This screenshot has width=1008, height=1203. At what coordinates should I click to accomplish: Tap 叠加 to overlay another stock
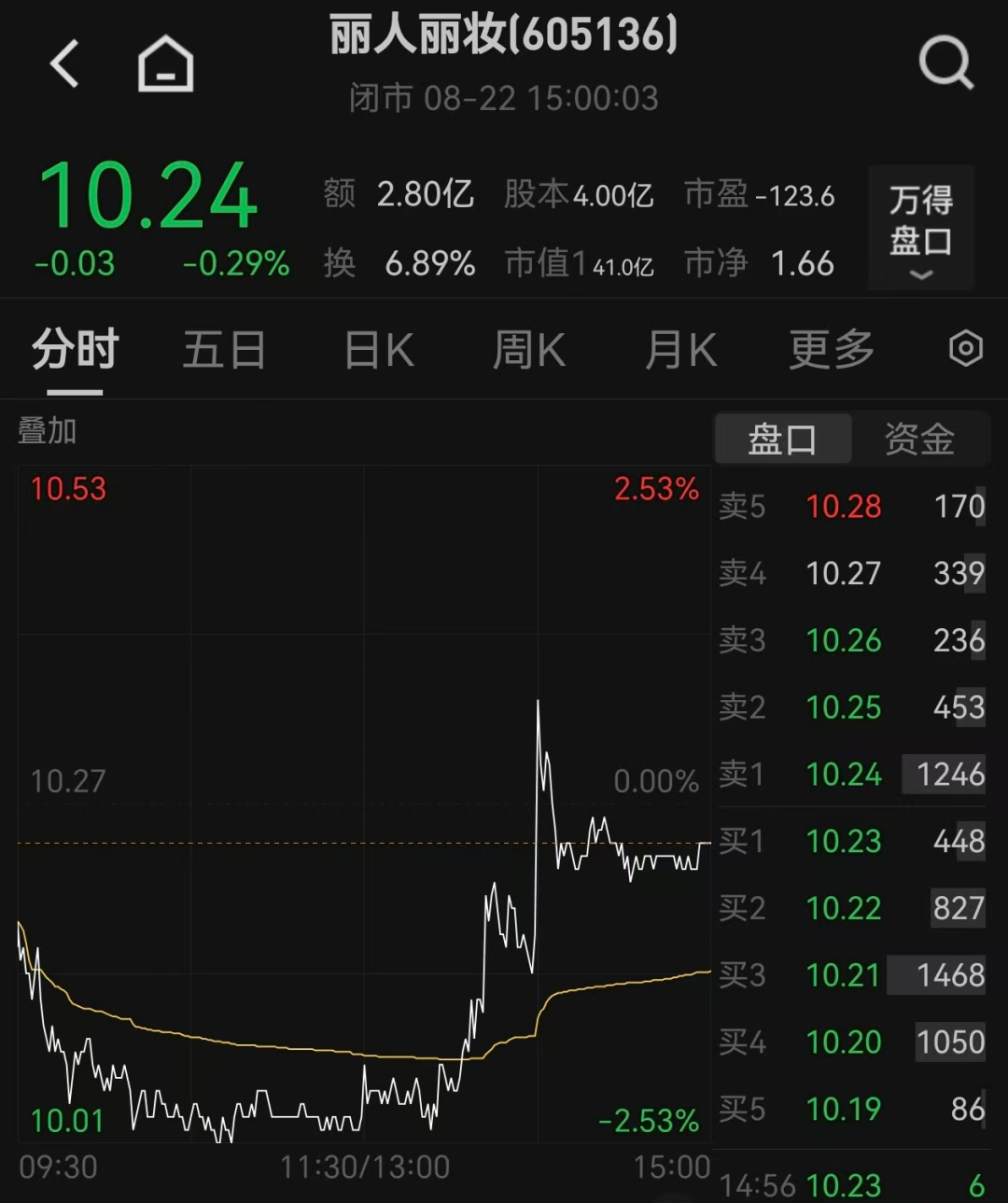pyautogui.click(x=47, y=431)
